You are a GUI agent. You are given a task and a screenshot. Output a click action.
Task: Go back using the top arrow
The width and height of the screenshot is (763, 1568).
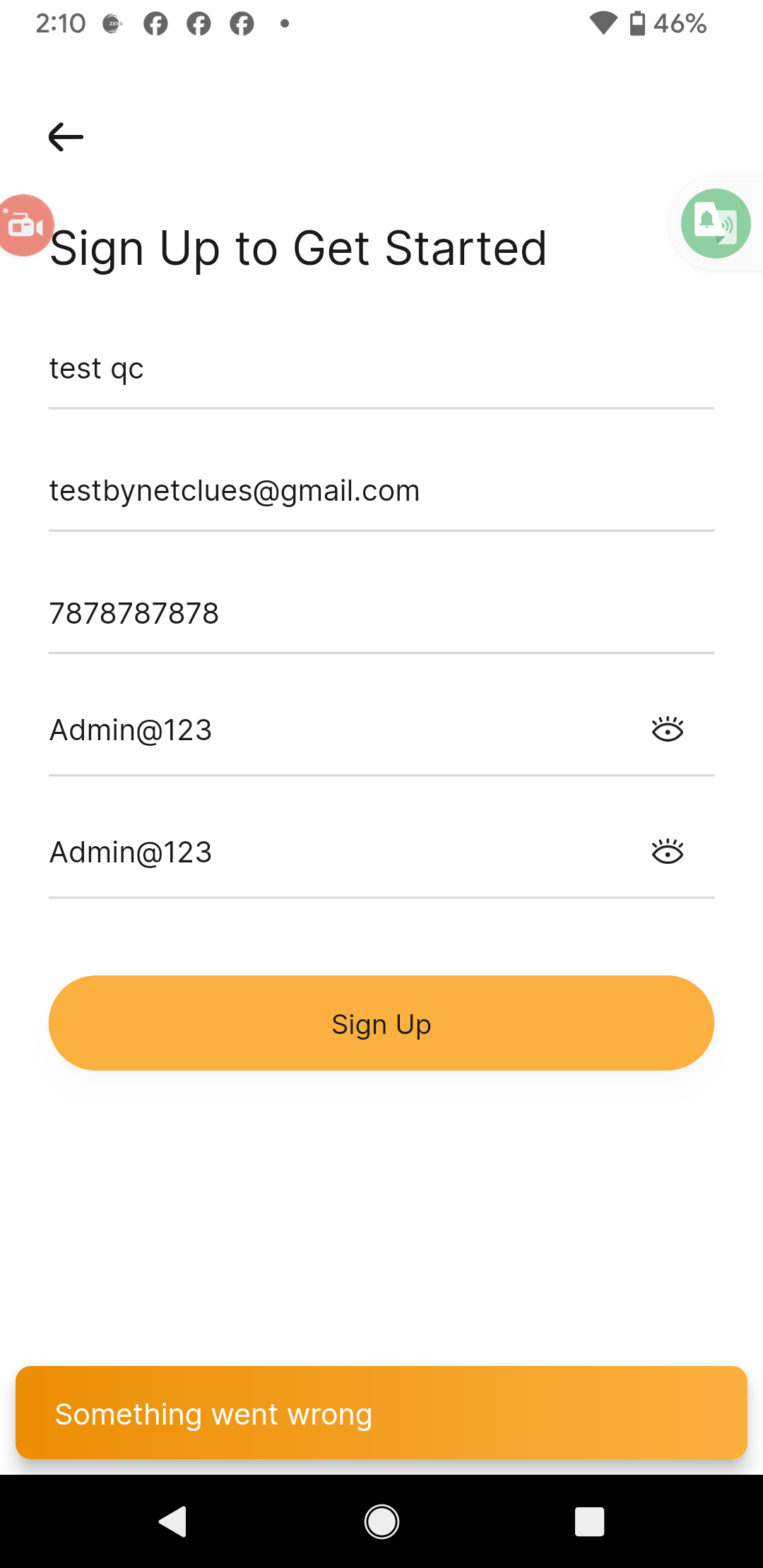(x=66, y=137)
